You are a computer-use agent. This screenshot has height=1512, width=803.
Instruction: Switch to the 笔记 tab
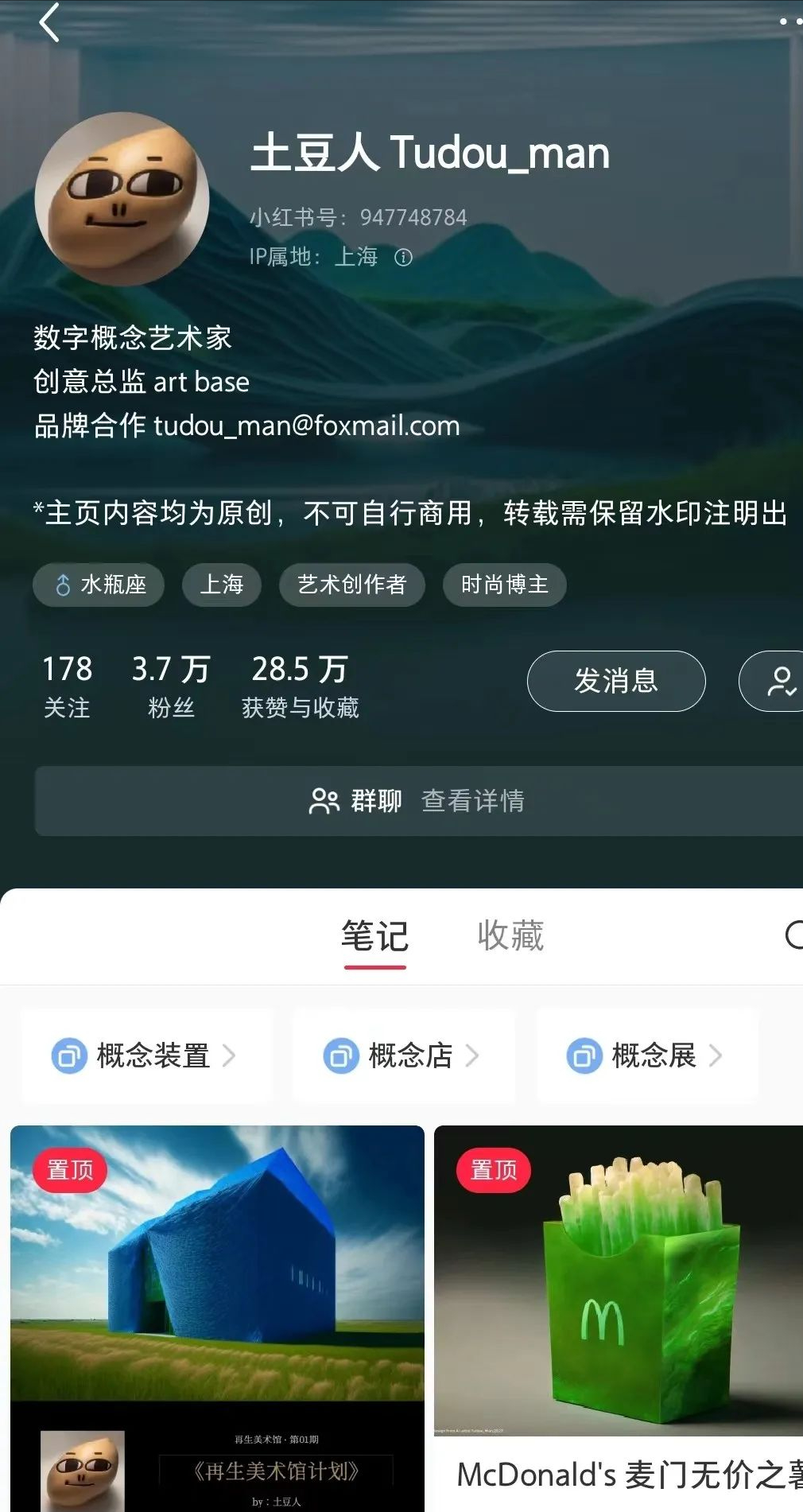[374, 936]
